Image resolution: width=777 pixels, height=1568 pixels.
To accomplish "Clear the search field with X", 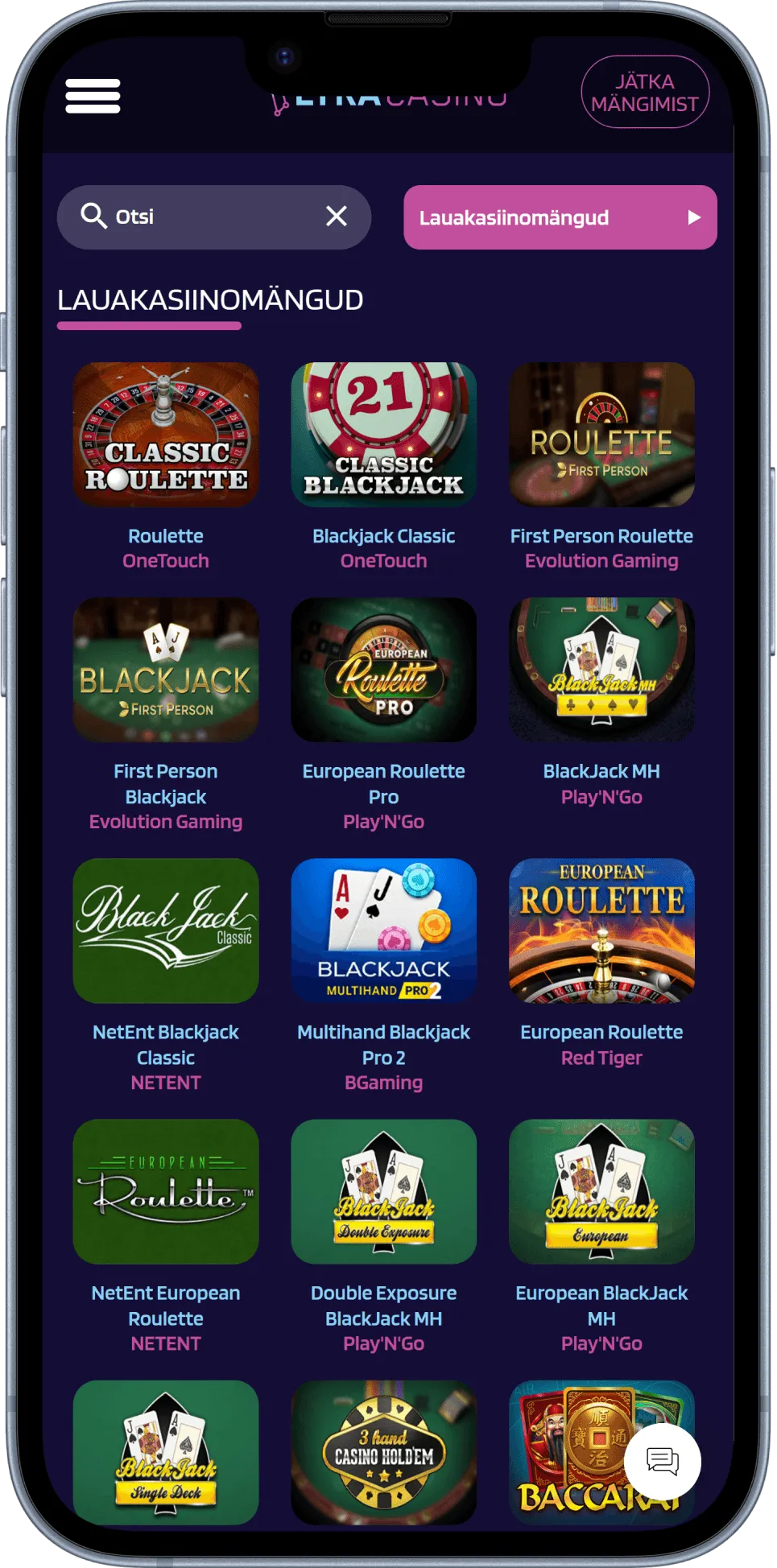I will (x=336, y=216).
